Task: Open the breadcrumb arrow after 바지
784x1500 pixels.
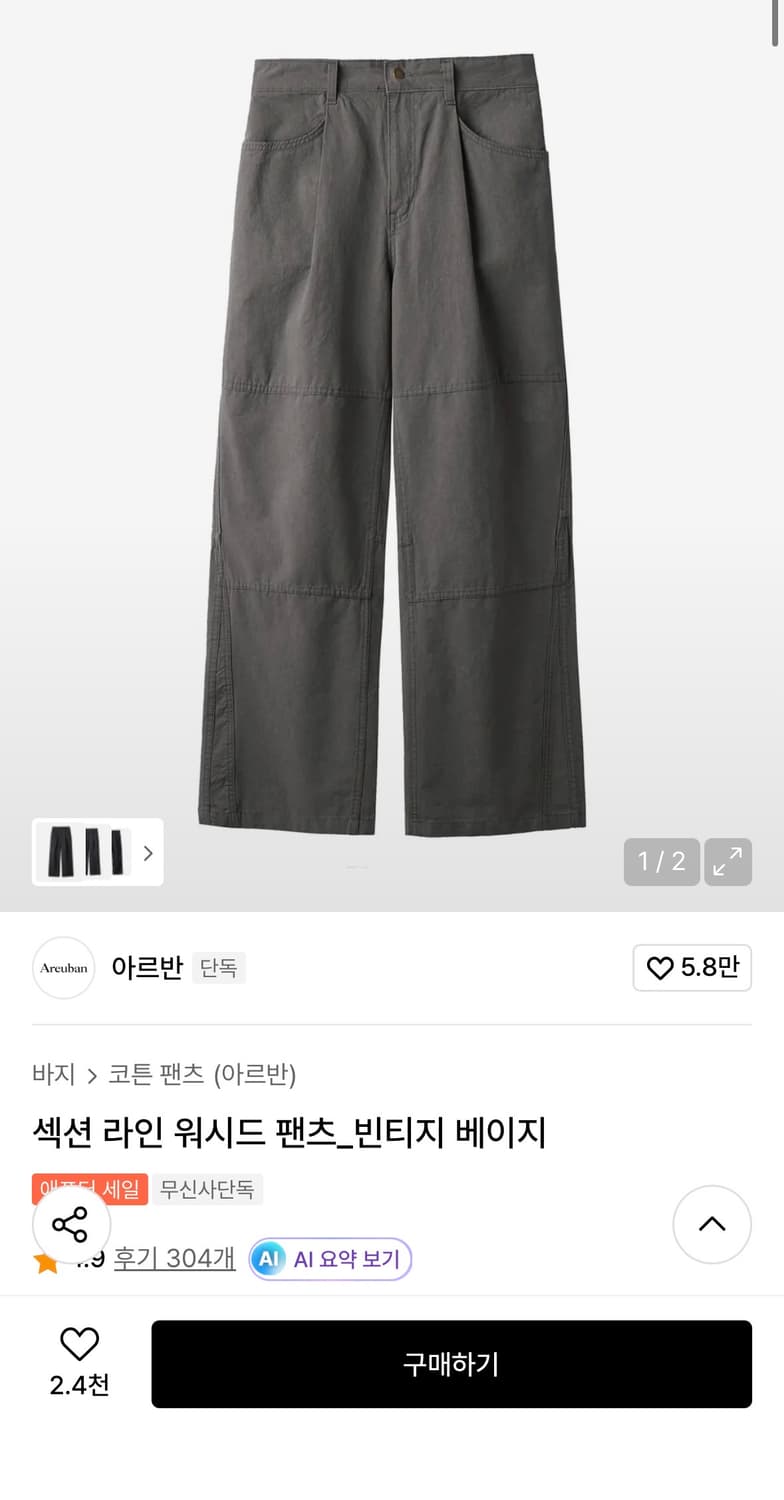Action: (93, 1074)
